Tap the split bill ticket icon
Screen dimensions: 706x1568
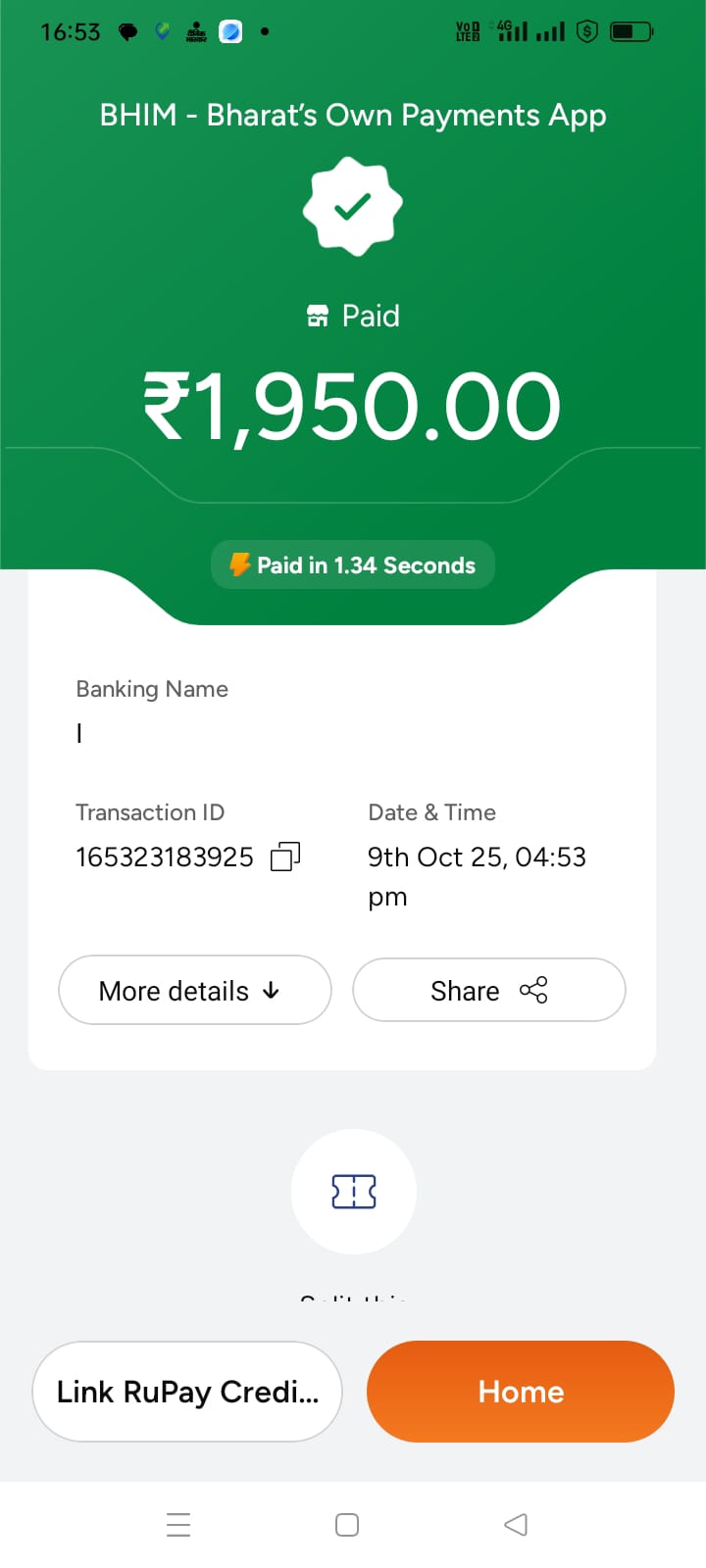tap(354, 1192)
